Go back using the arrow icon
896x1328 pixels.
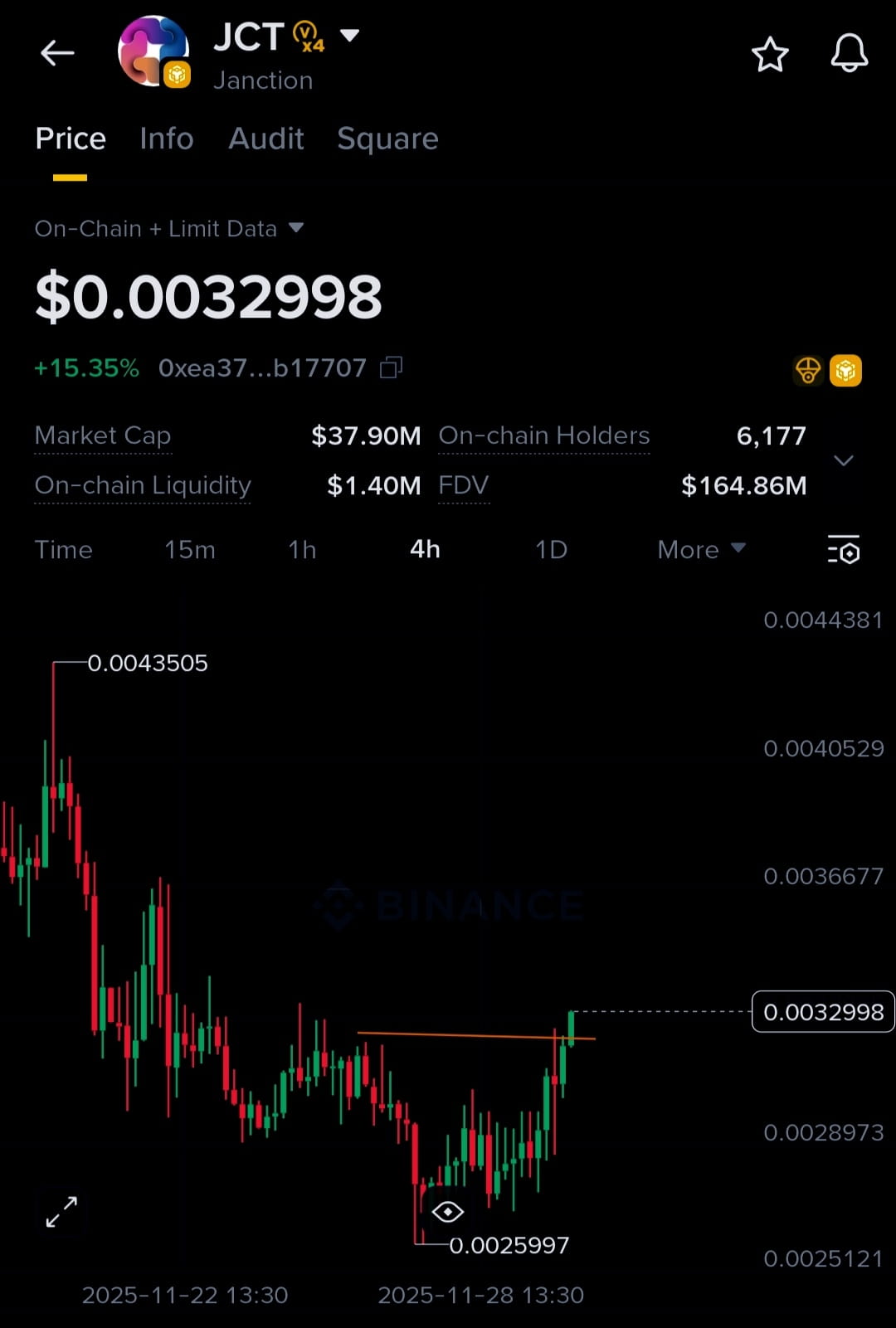(57, 54)
